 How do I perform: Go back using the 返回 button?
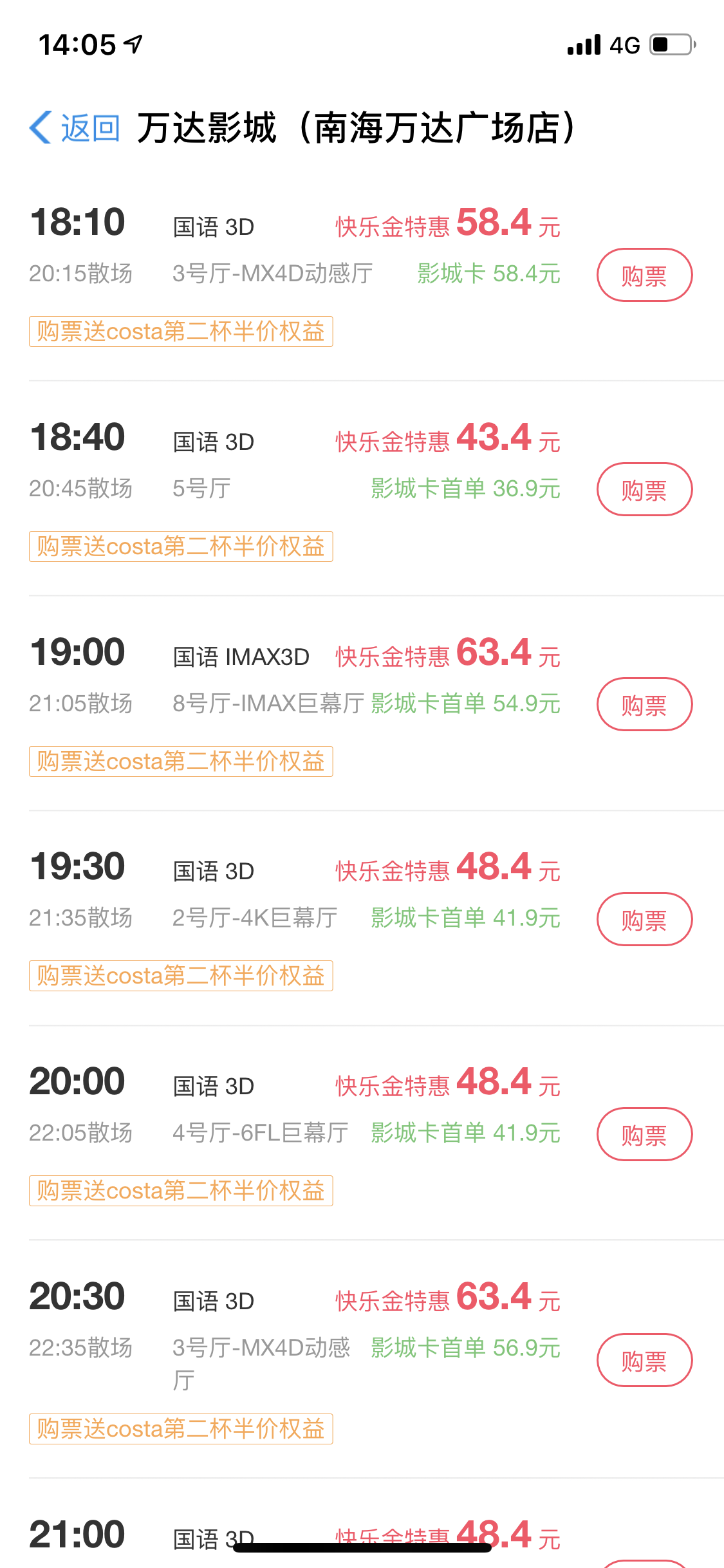coord(76,127)
